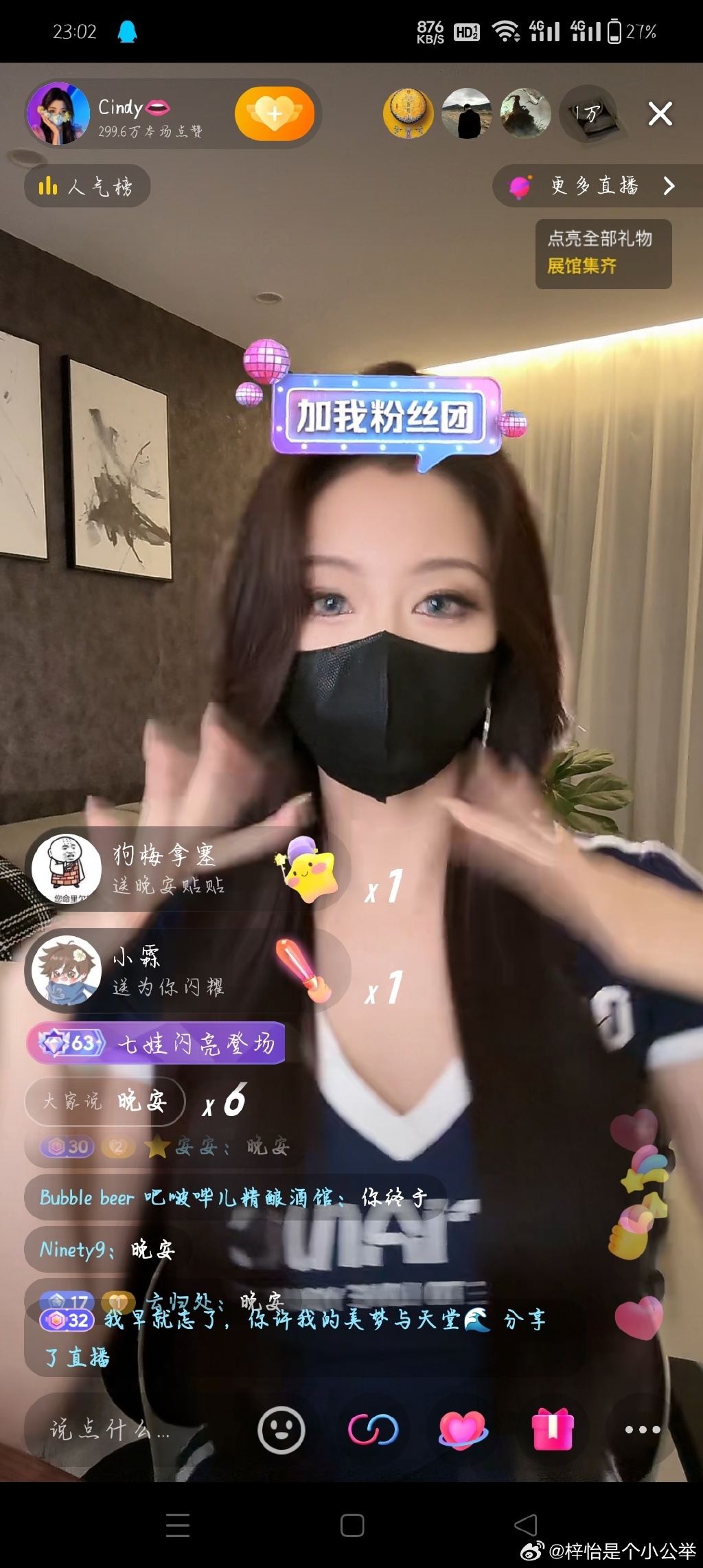Screen dimensions: 703x1568
Task: Open the three-dot more options menu
Action: coord(643,1429)
